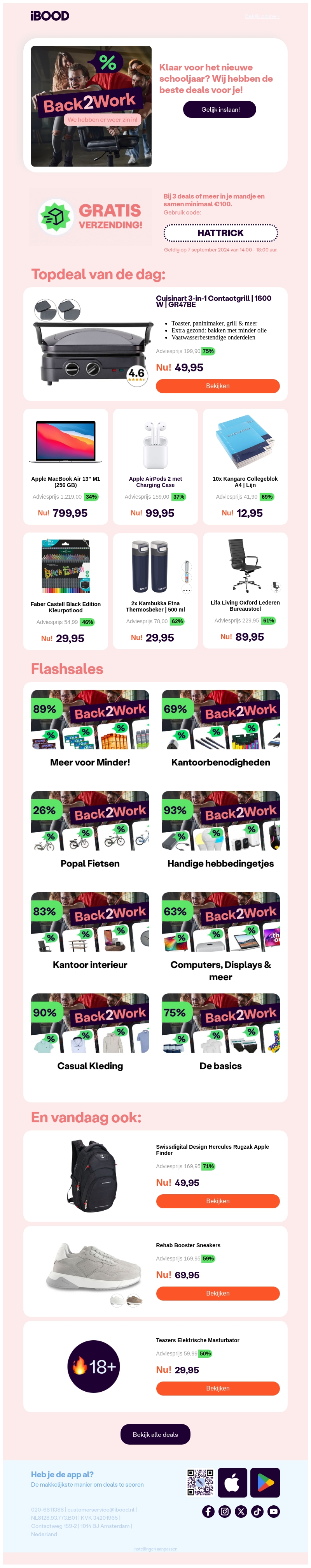View the Lifa Living Oxford Bureaustoel
The image size is (311, 1568).
coord(245,591)
